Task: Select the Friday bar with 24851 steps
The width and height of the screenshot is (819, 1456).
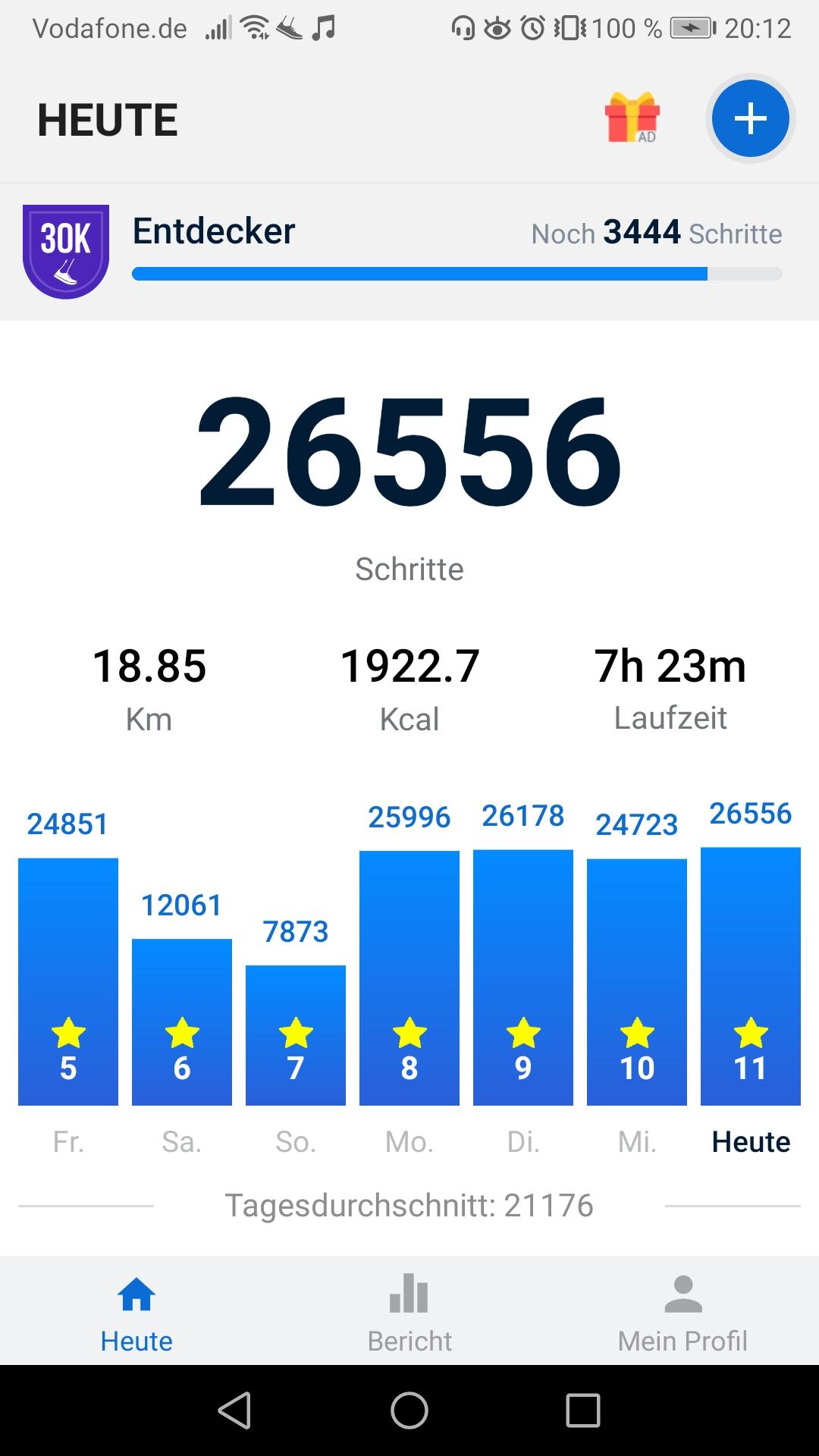Action: coord(68,981)
